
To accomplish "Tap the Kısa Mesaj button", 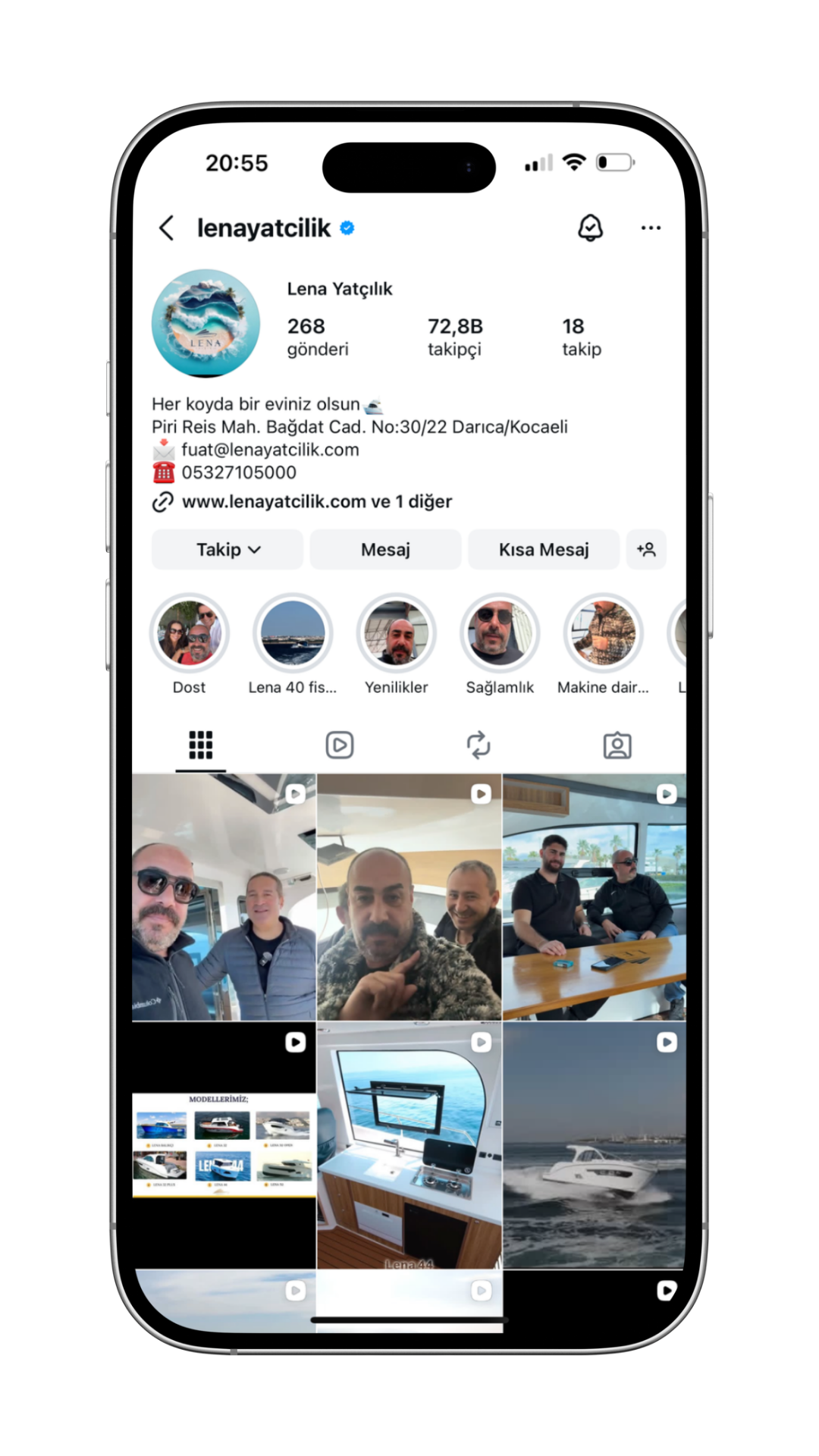I will [543, 550].
